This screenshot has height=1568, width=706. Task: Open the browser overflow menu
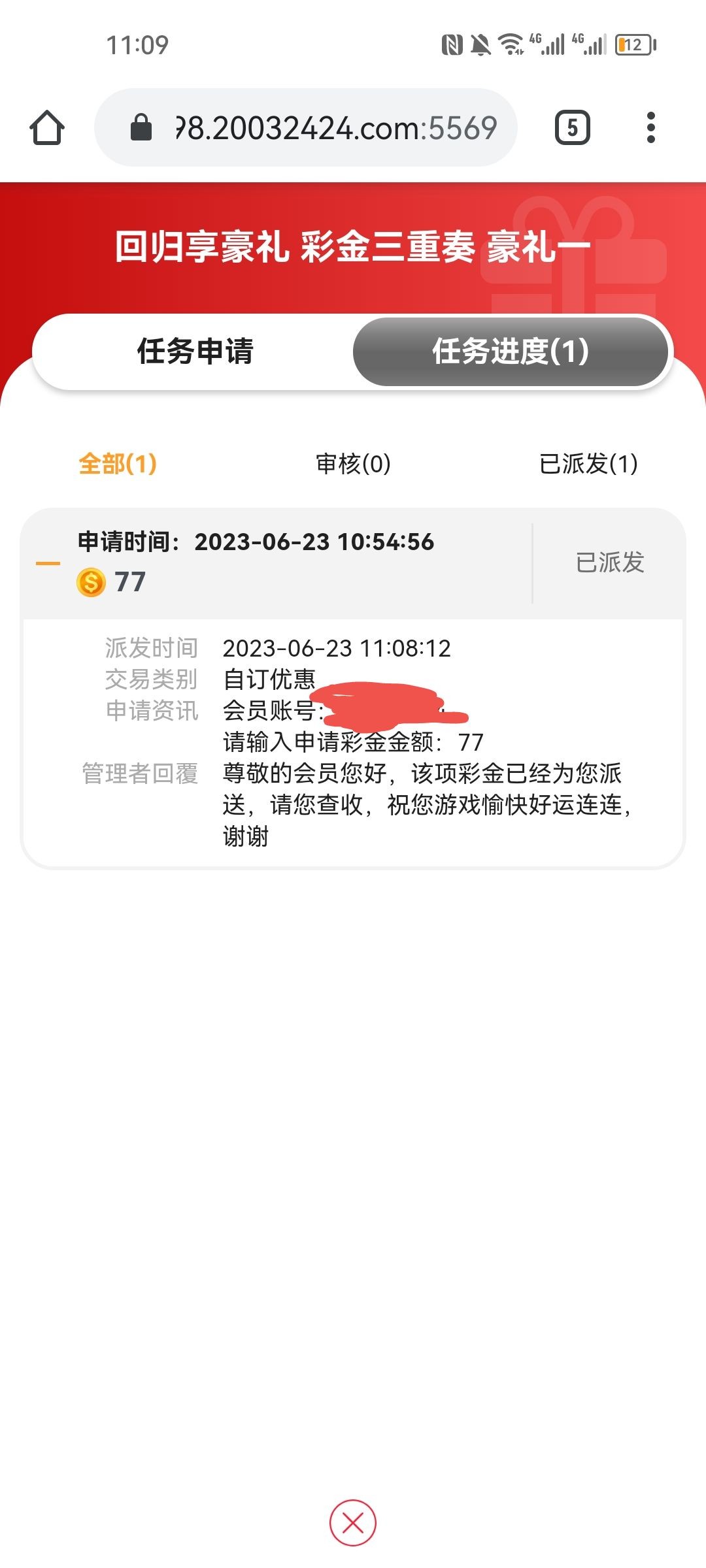tap(650, 127)
